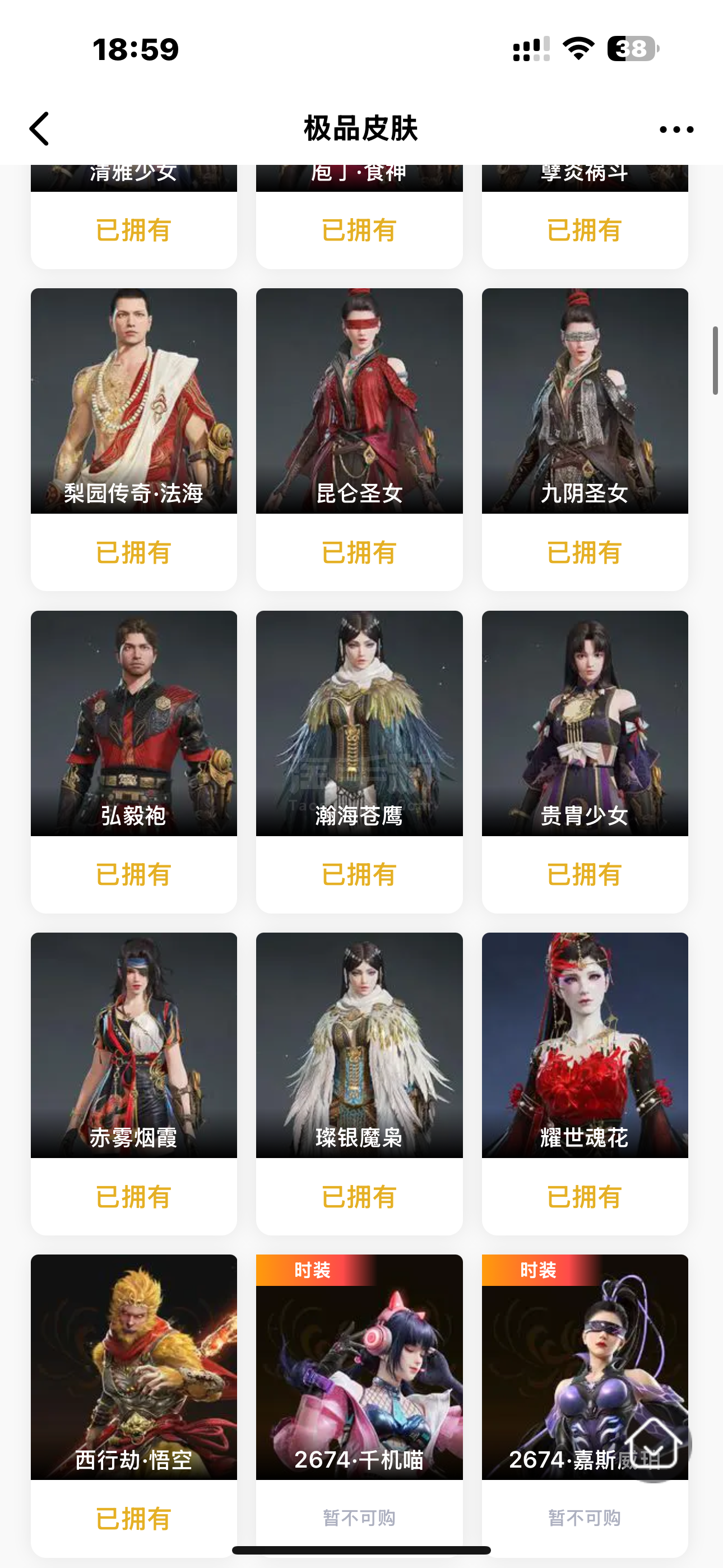Open the 赤雾烟霞 skin card

coord(134,1083)
